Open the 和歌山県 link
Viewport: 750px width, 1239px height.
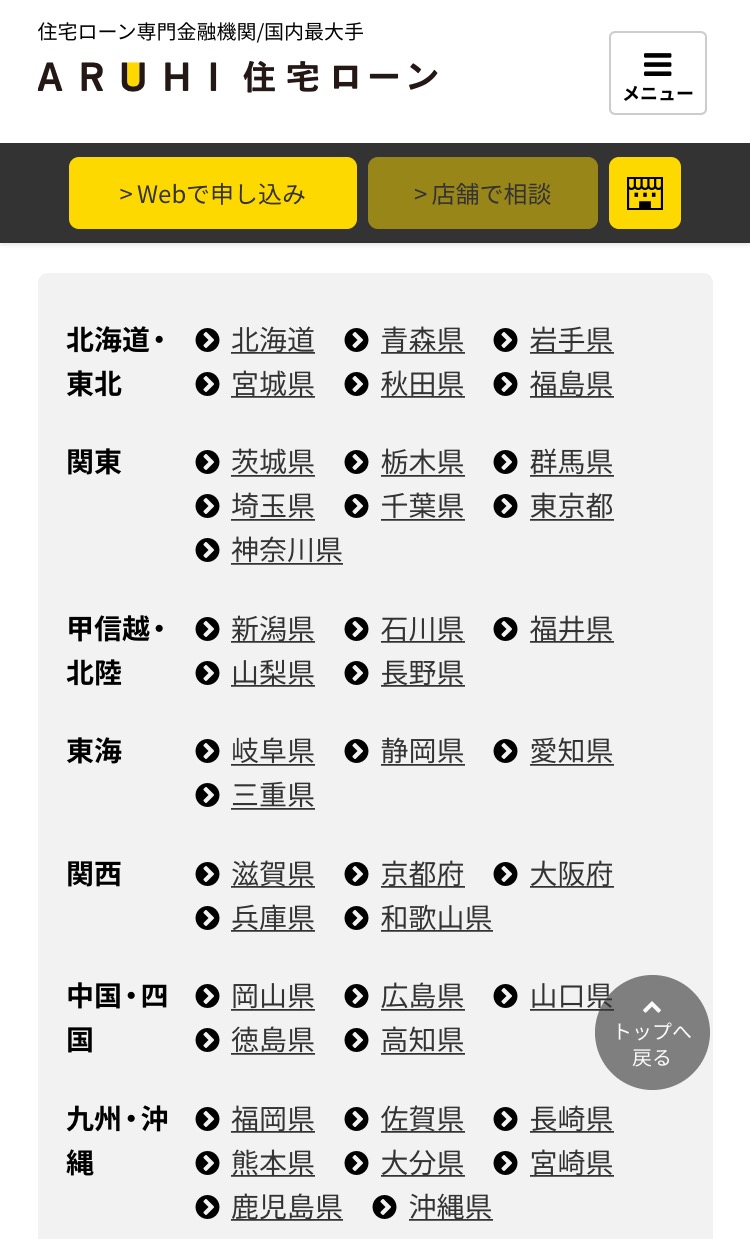pos(436,918)
